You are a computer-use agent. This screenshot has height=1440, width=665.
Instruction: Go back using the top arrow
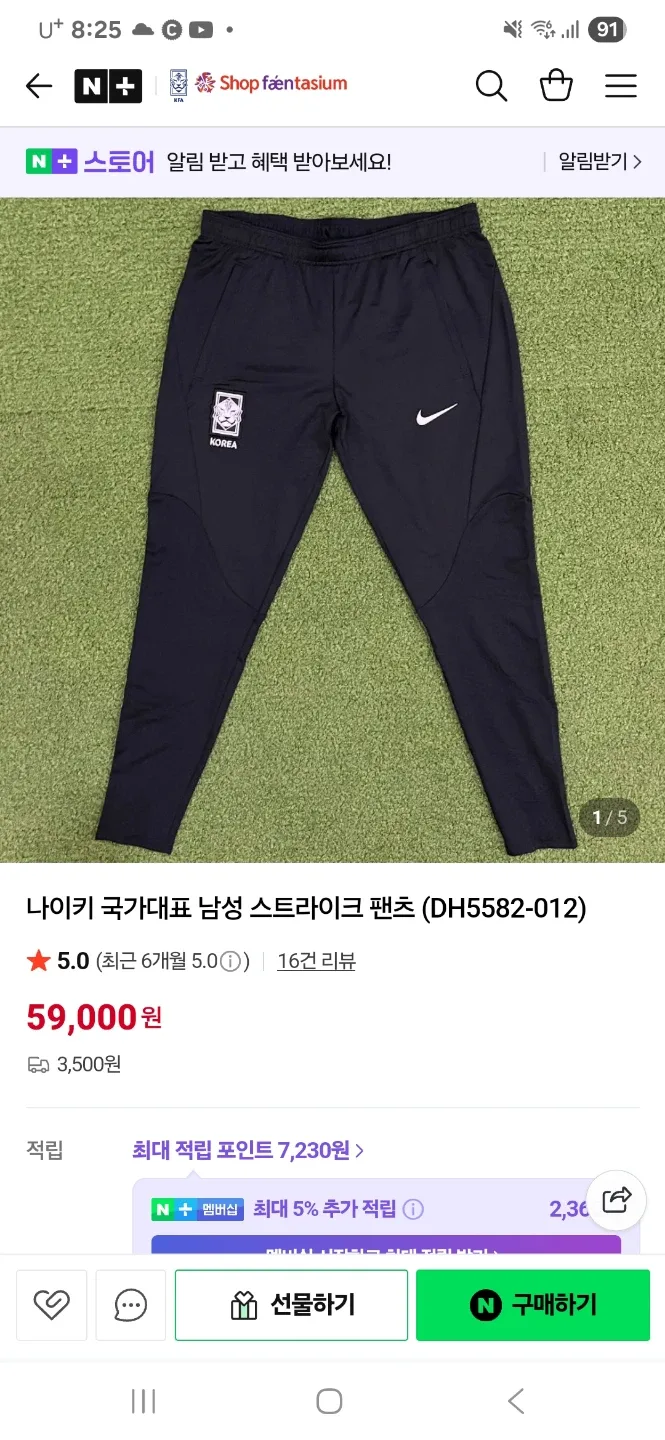(39, 86)
